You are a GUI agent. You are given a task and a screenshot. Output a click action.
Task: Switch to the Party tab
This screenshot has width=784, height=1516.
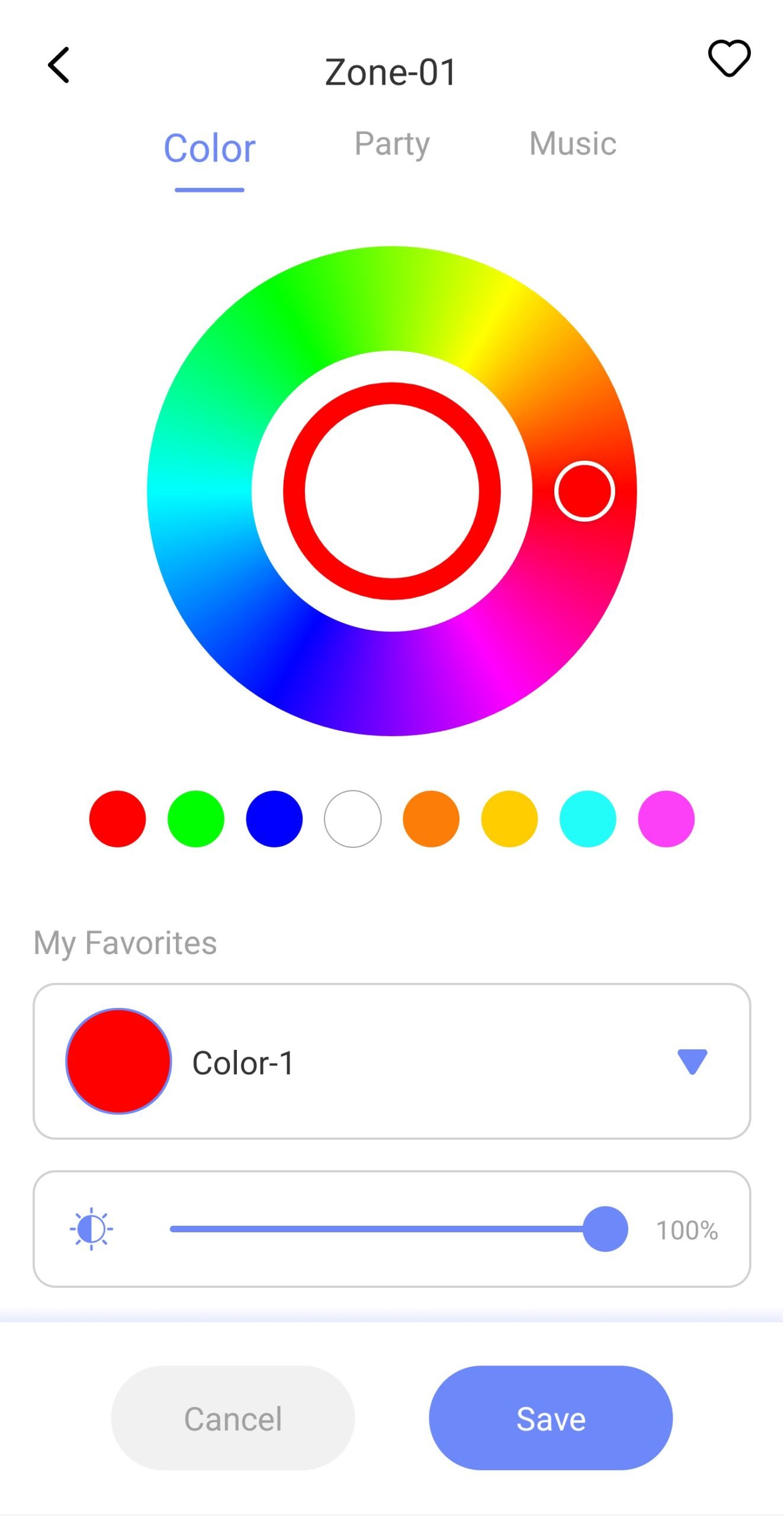[392, 144]
